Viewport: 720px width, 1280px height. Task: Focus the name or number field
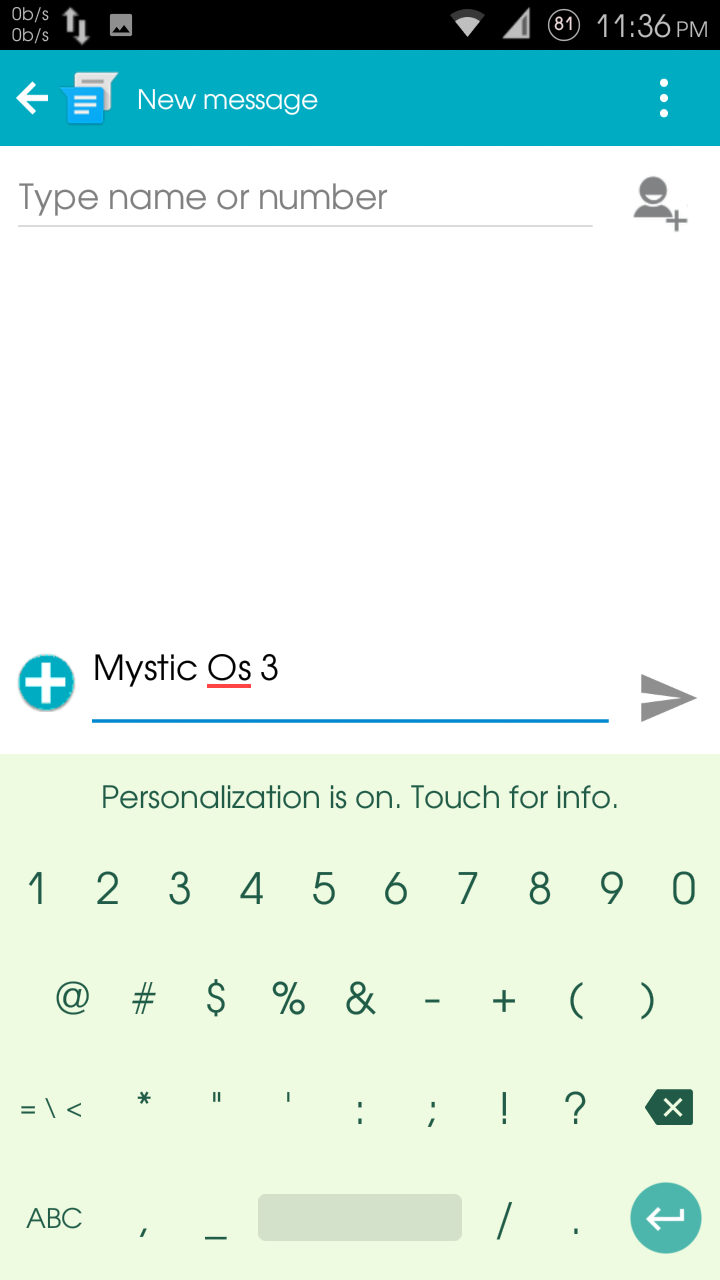(x=305, y=198)
